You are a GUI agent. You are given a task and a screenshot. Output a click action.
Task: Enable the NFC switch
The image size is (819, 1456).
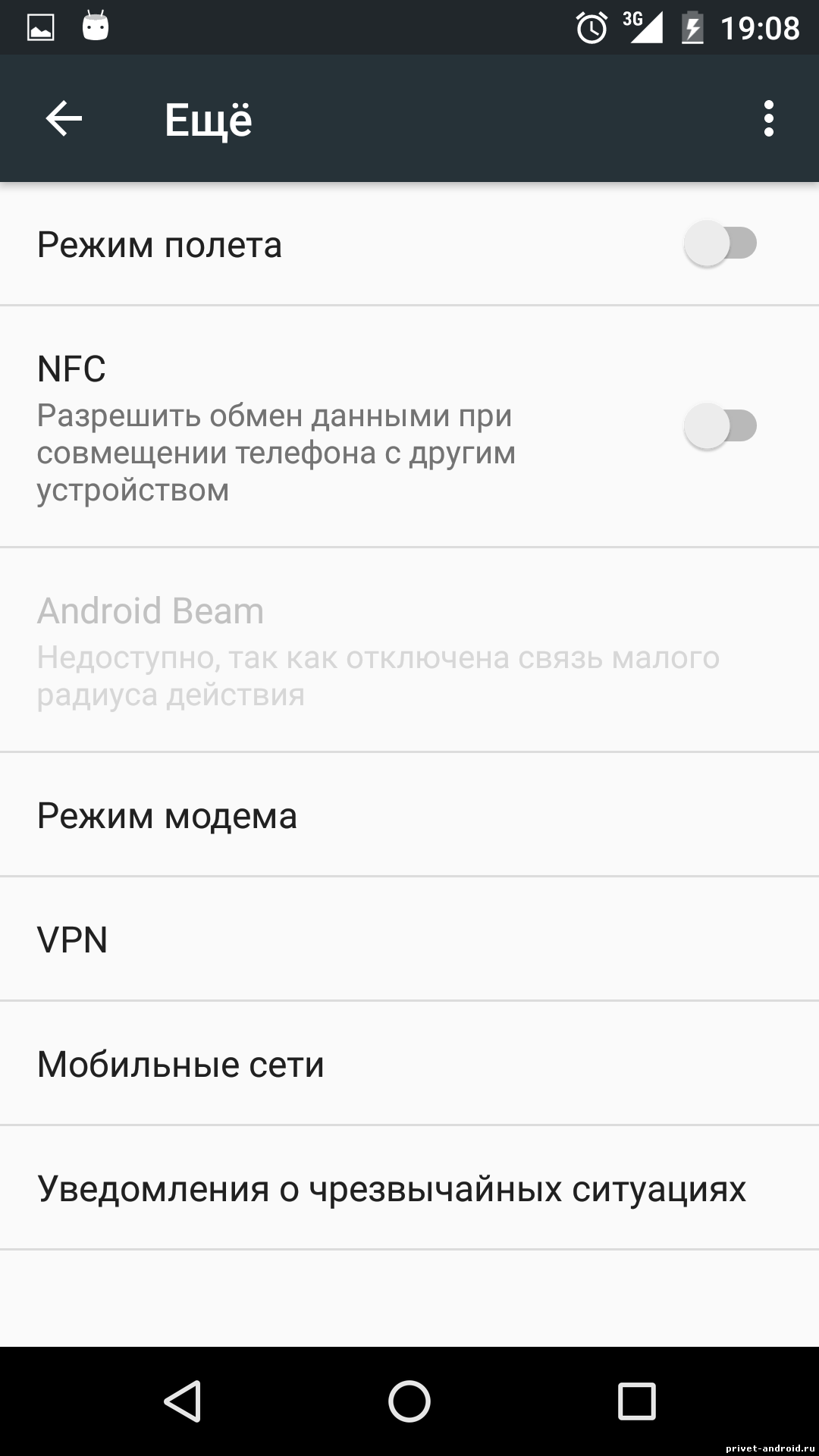pos(720,426)
